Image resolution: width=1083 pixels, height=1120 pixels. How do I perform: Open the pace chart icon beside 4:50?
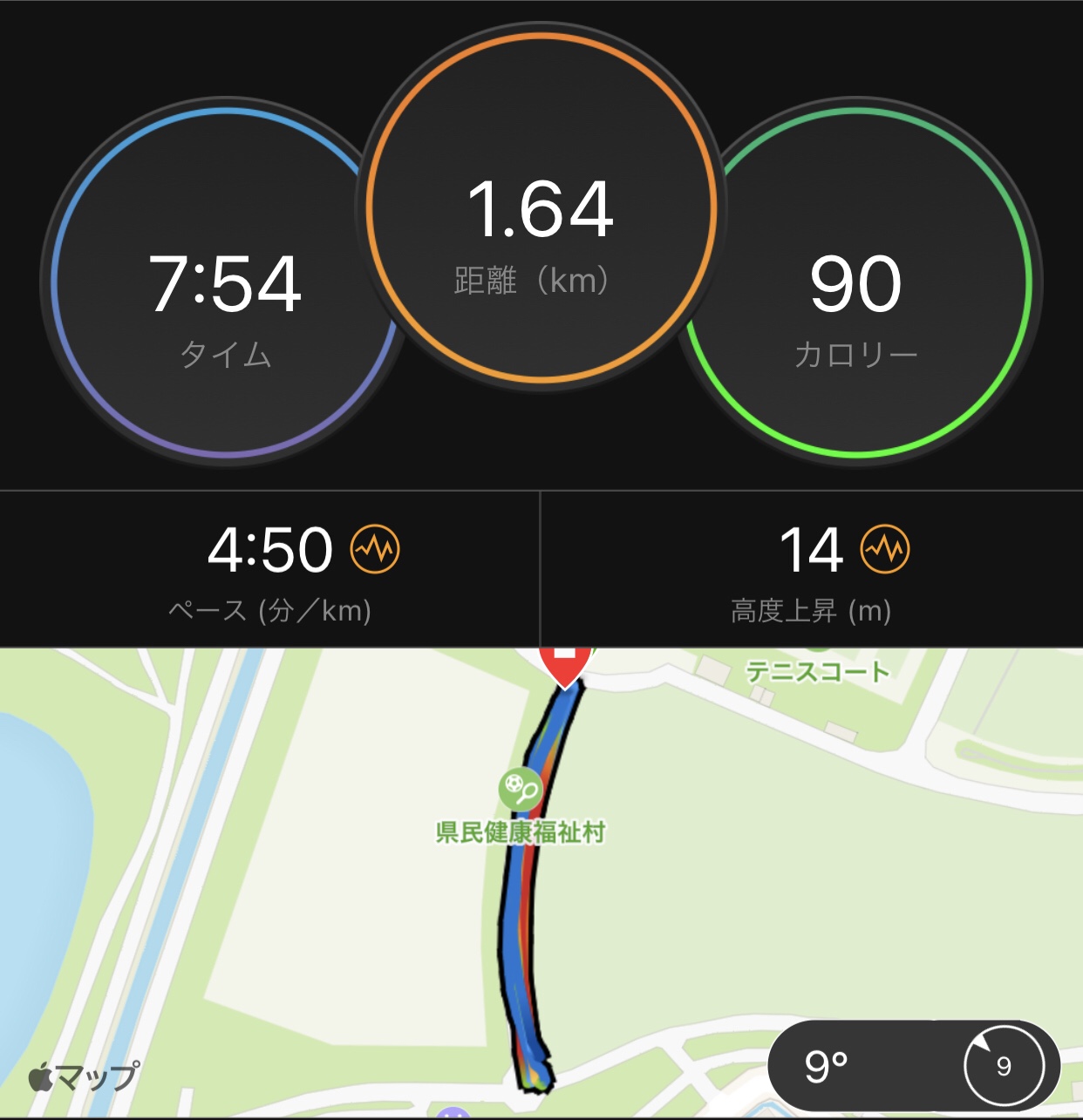[375, 549]
